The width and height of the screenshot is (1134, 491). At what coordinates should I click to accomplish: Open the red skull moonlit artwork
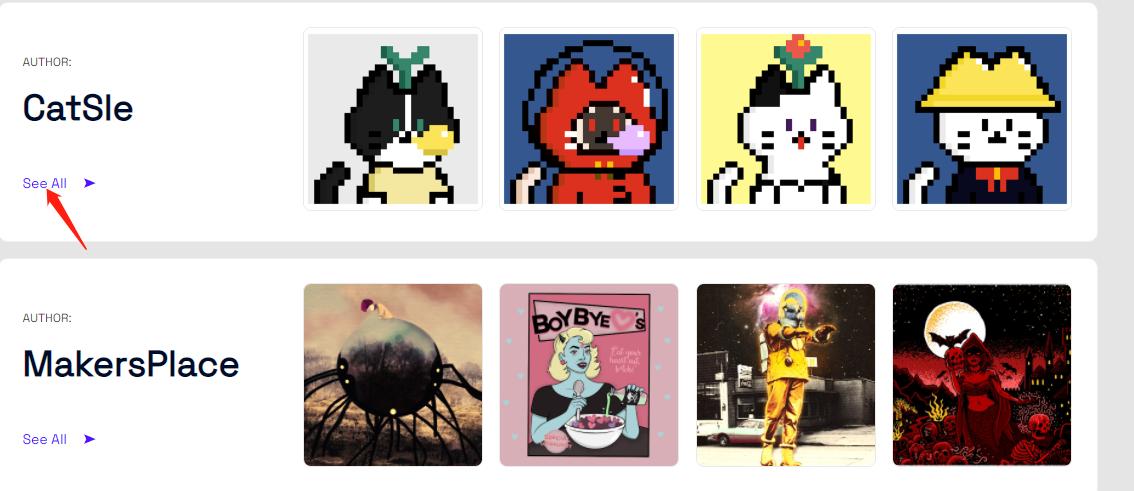point(981,375)
